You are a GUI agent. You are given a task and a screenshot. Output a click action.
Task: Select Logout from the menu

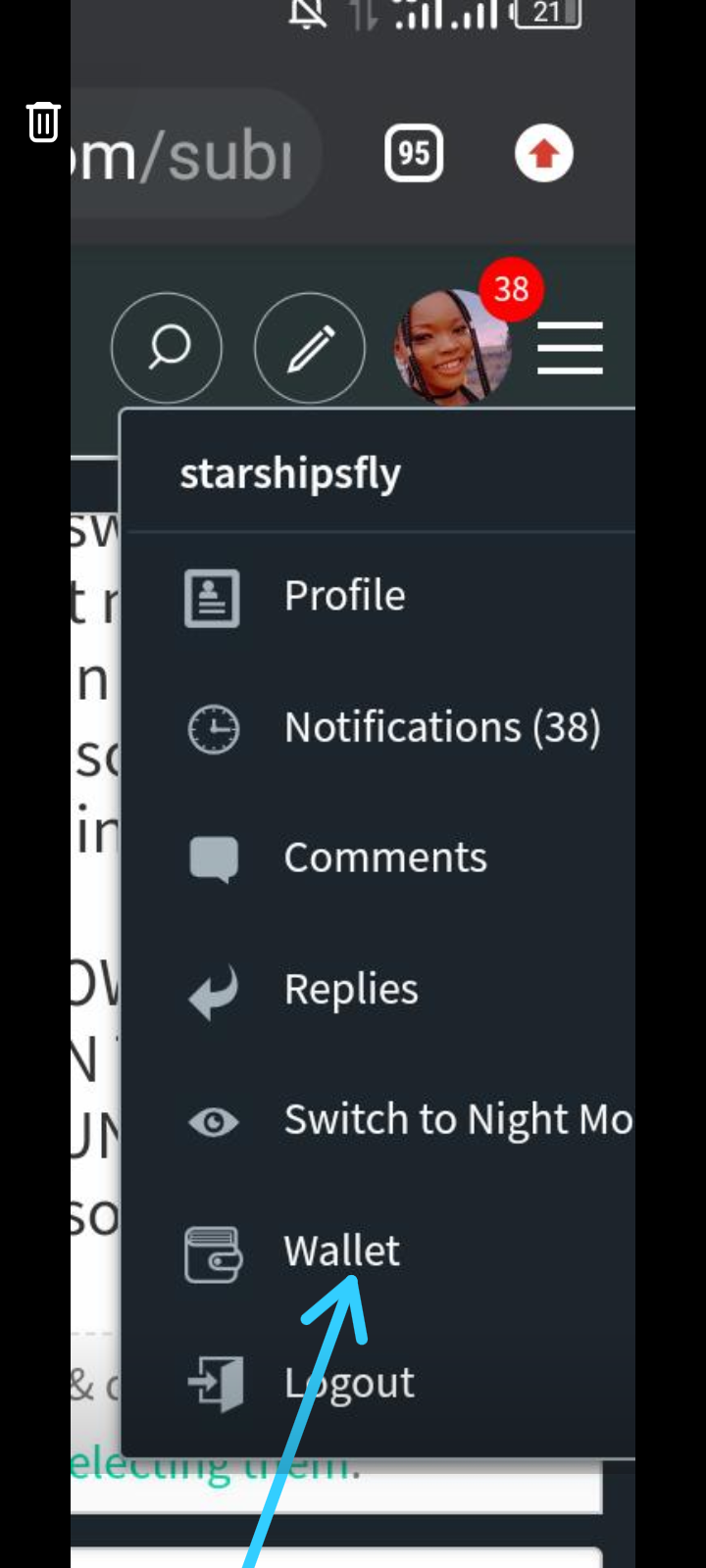pyautogui.click(x=349, y=1383)
